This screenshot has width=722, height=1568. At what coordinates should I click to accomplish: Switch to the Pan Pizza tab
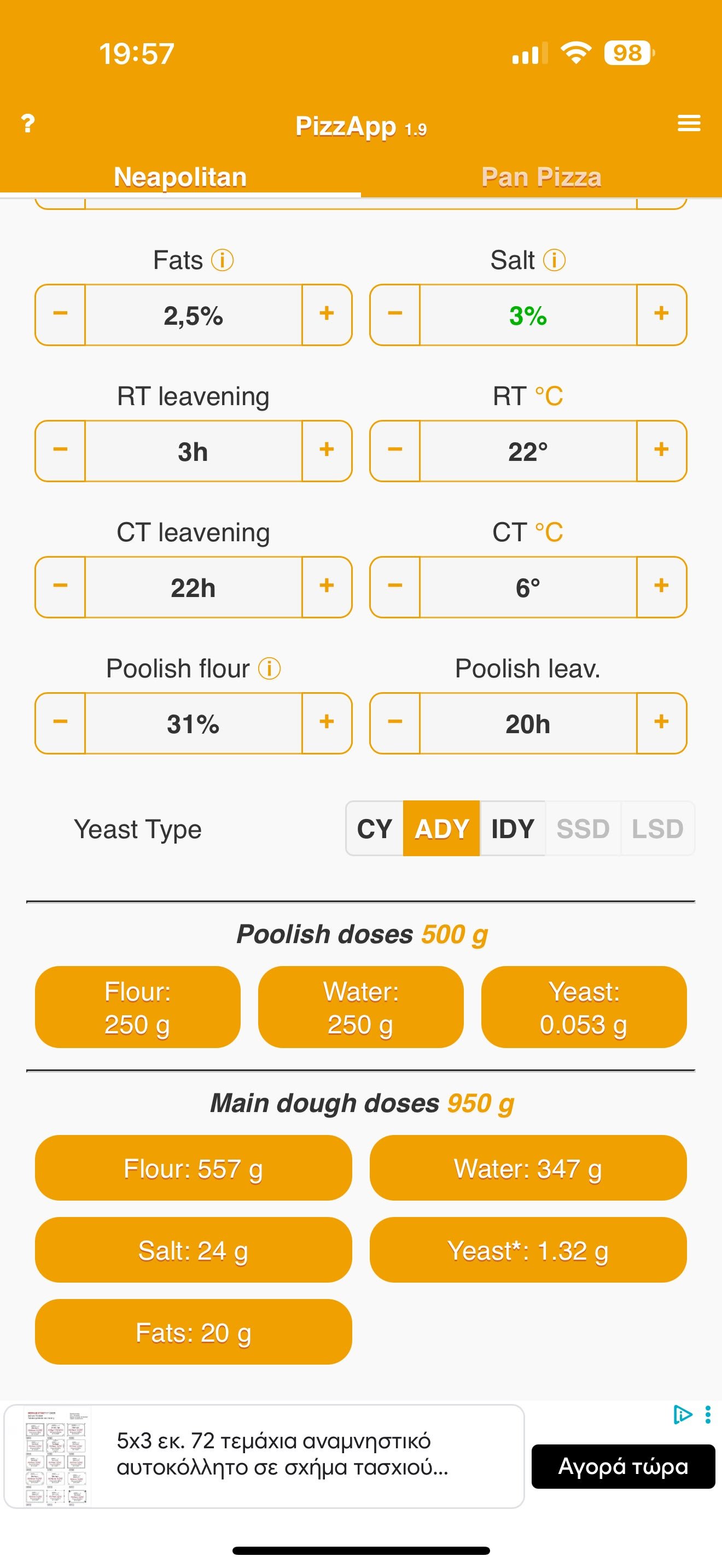click(x=540, y=177)
